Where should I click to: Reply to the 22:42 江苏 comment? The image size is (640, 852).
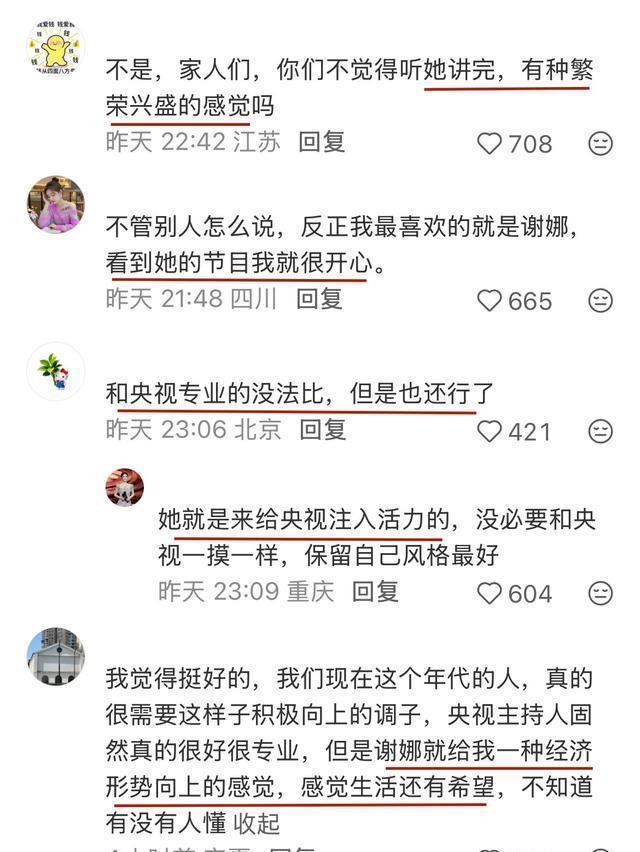click(322, 142)
